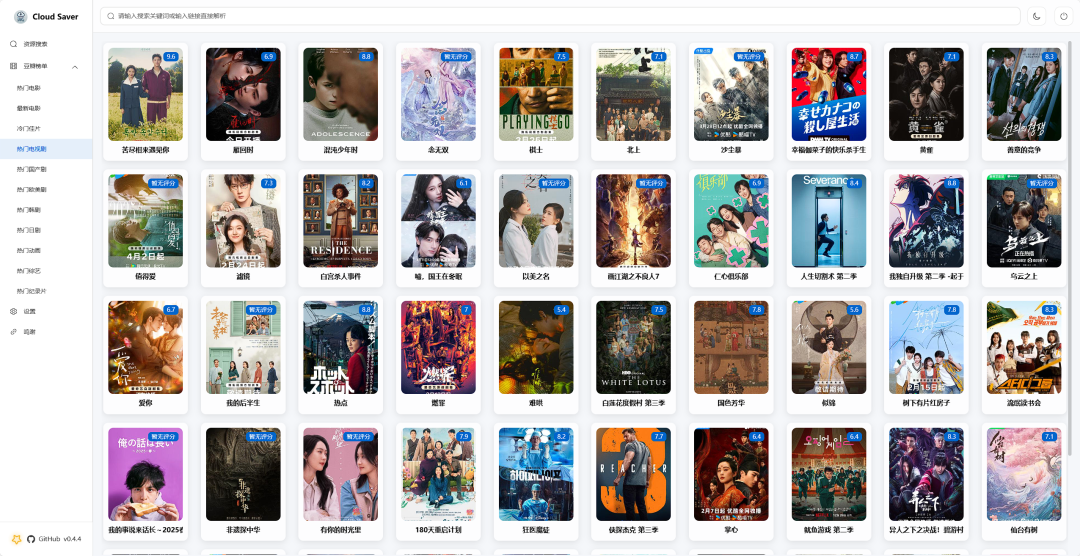The width and height of the screenshot is (1080, 556).
Task: Select 热门电影 in sidebar
Action: click(29, 87)
